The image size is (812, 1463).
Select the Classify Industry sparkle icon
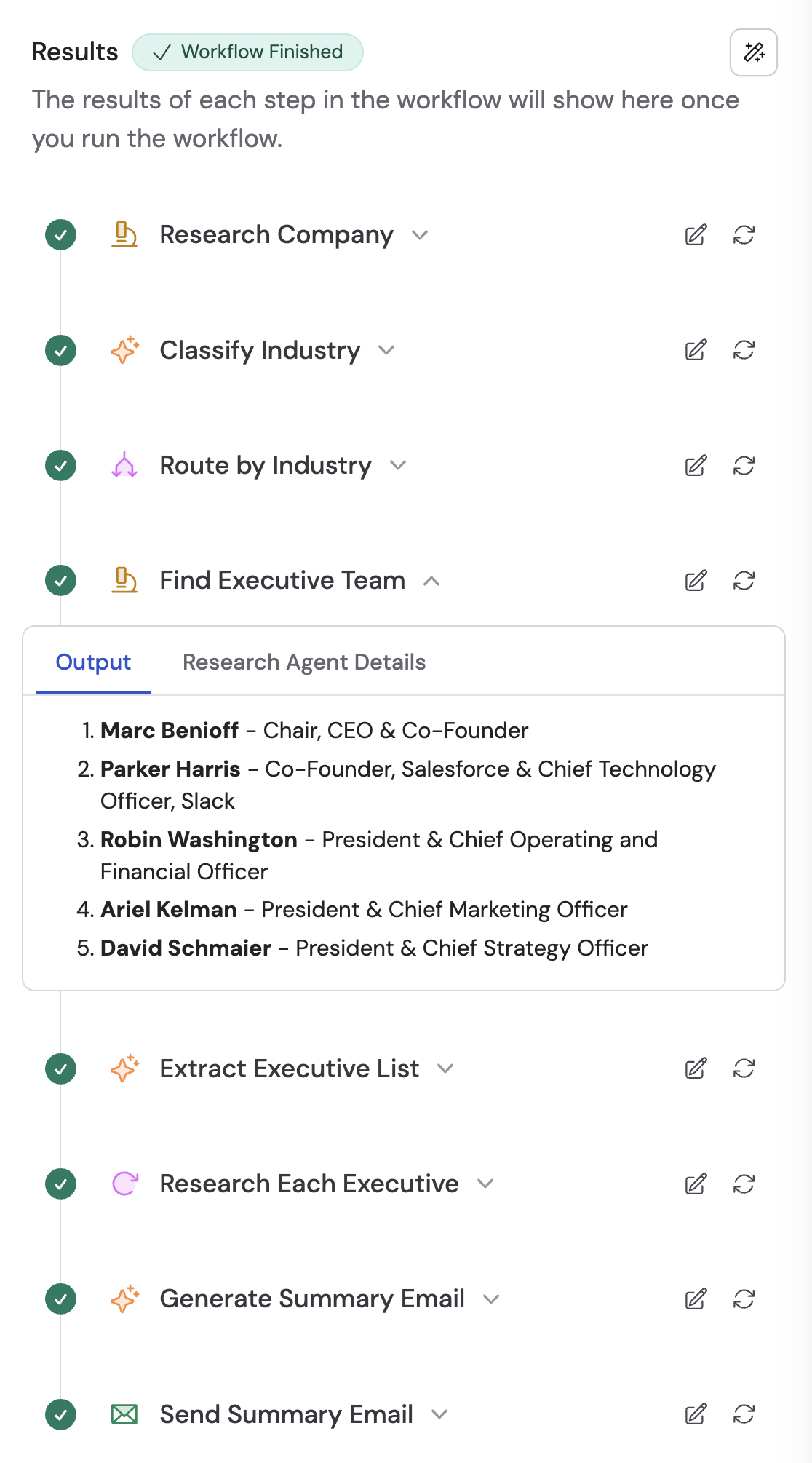(124, 350)
